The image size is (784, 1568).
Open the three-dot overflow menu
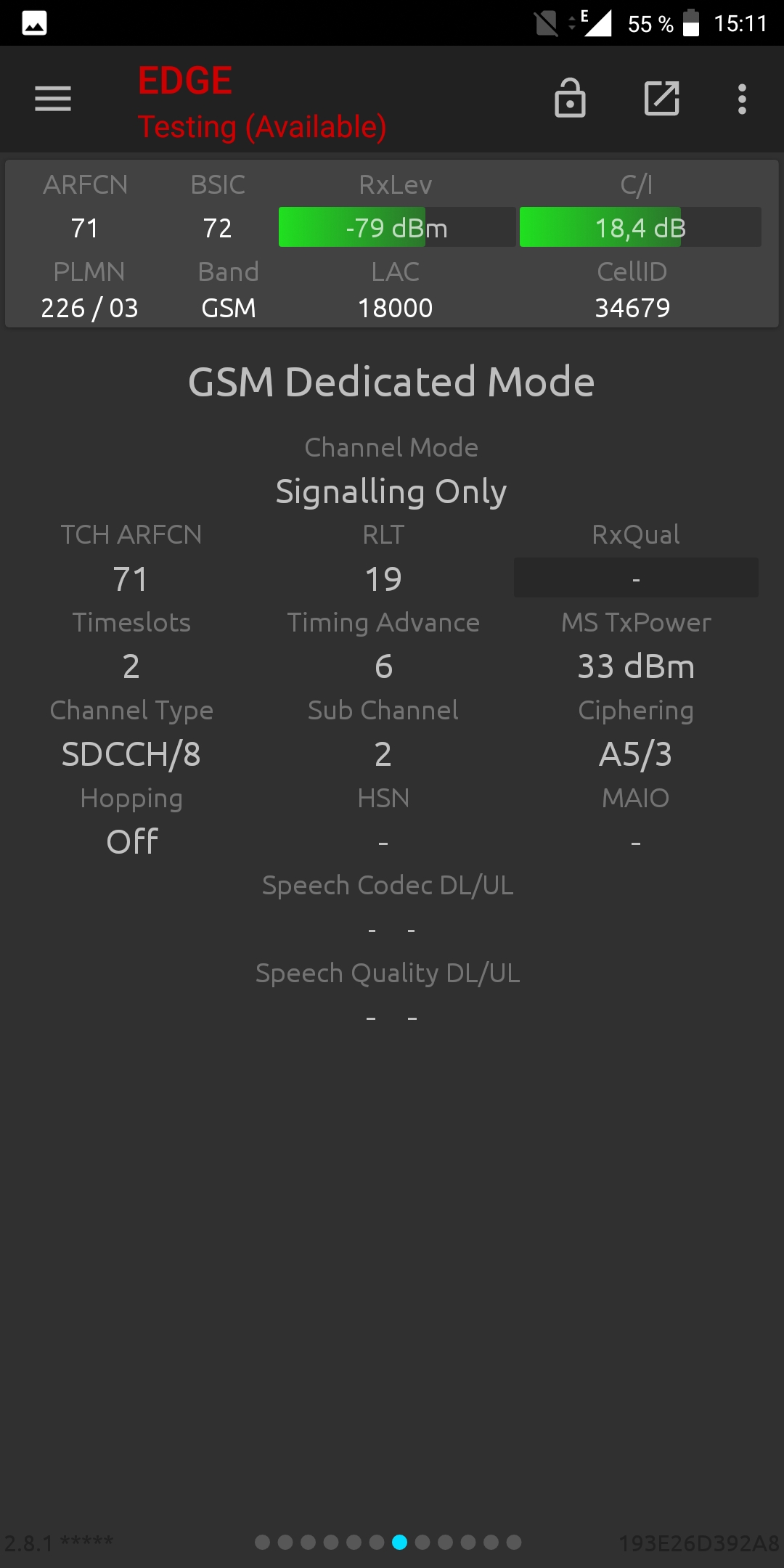(742, 99)
